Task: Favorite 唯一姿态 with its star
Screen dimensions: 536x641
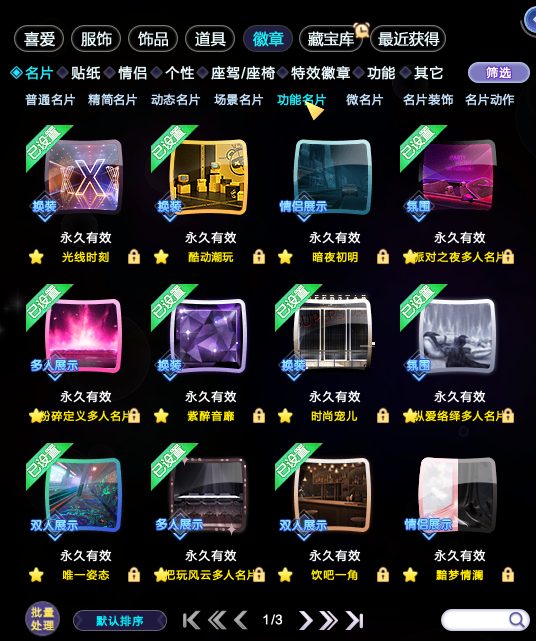Action: (x=36, y=575)
